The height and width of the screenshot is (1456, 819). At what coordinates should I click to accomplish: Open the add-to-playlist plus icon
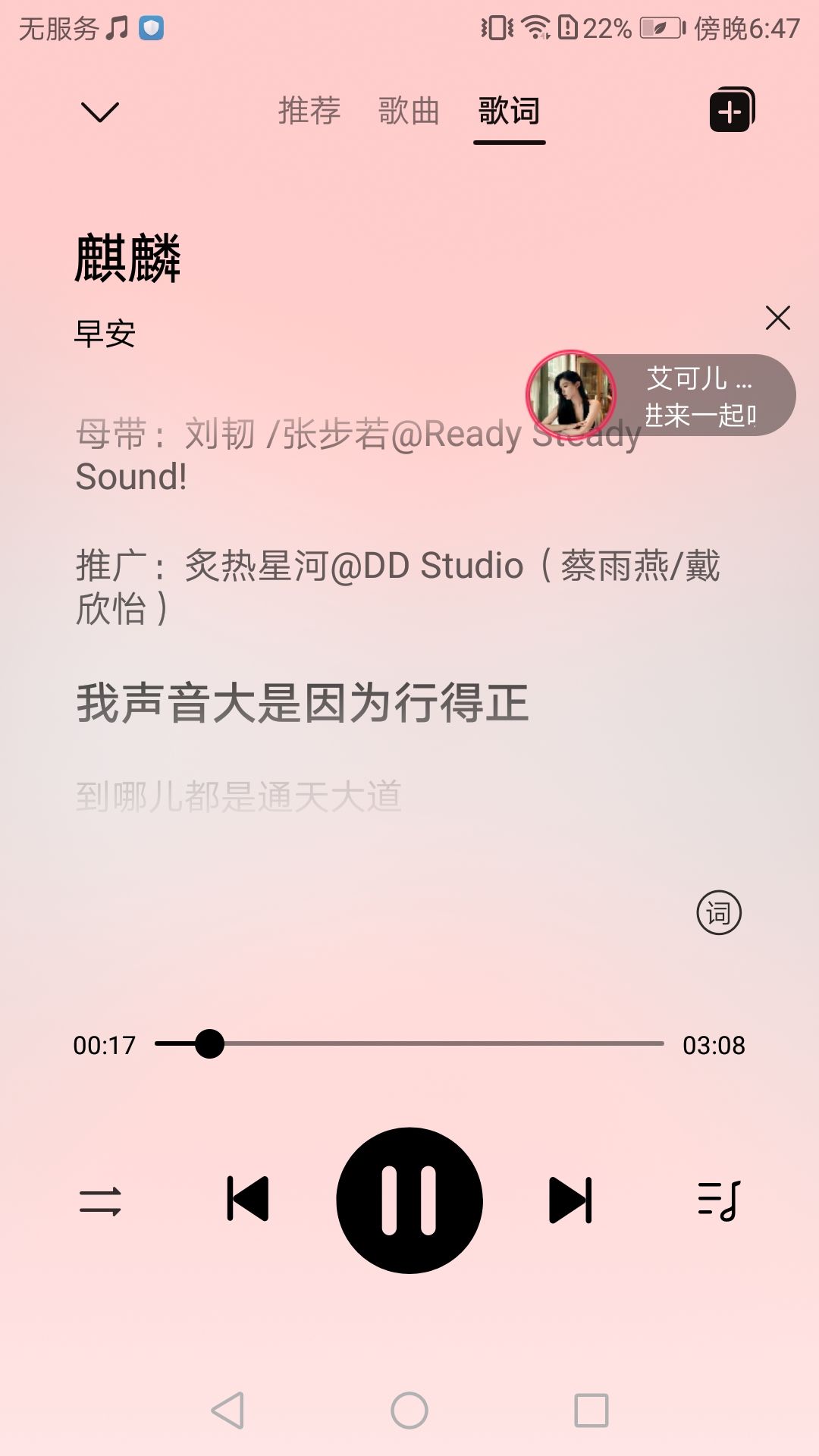tap(731, 111)
